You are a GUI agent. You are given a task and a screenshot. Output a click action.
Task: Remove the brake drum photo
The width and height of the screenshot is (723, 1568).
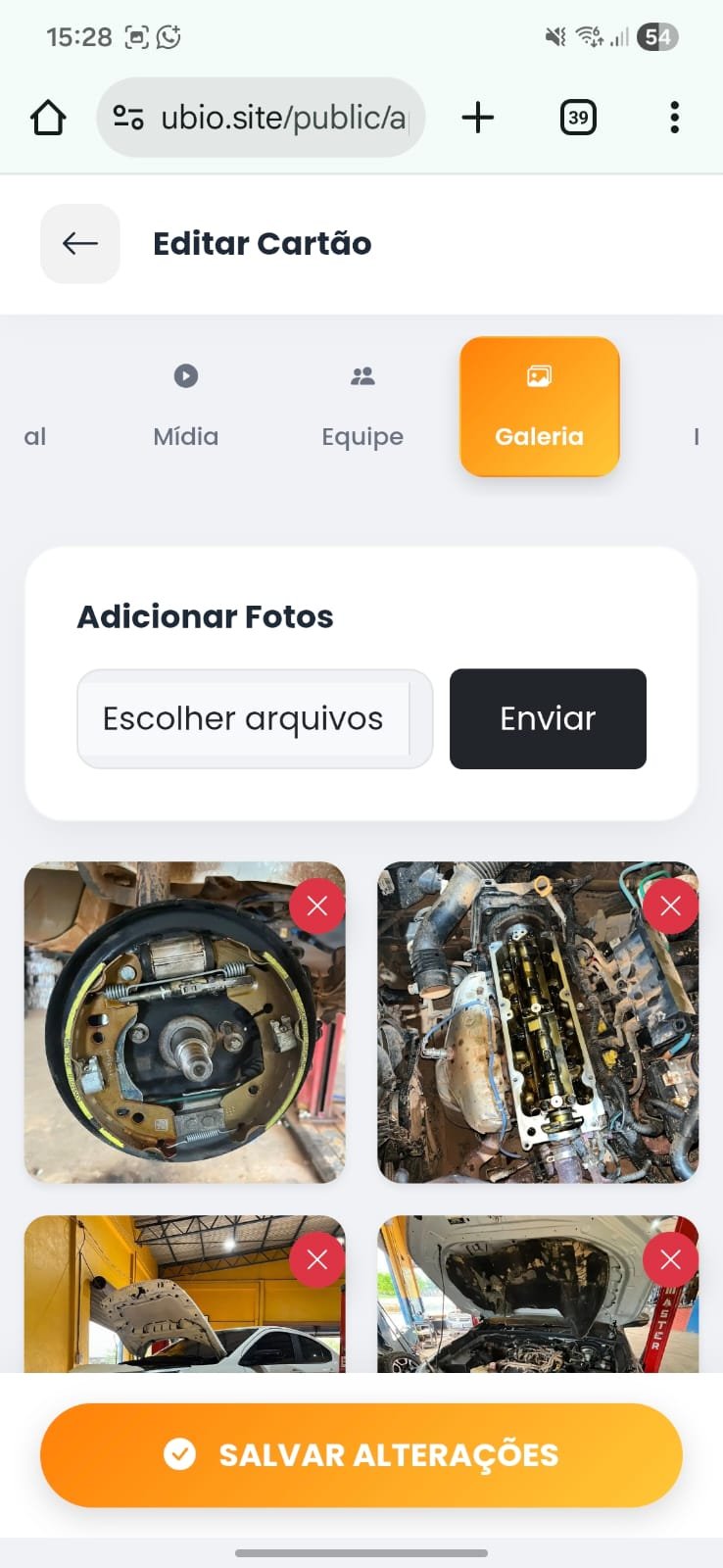[316, 906]
